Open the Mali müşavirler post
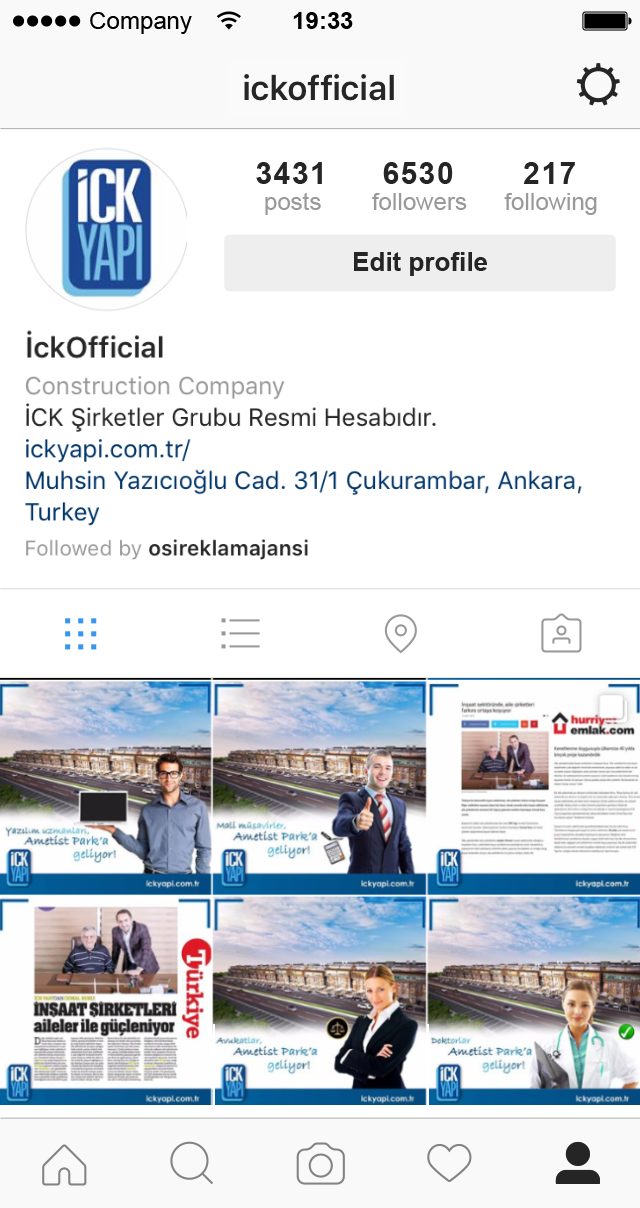Image resolution: width=640 pixels, height=1208 pixels. tap(319, 786)
